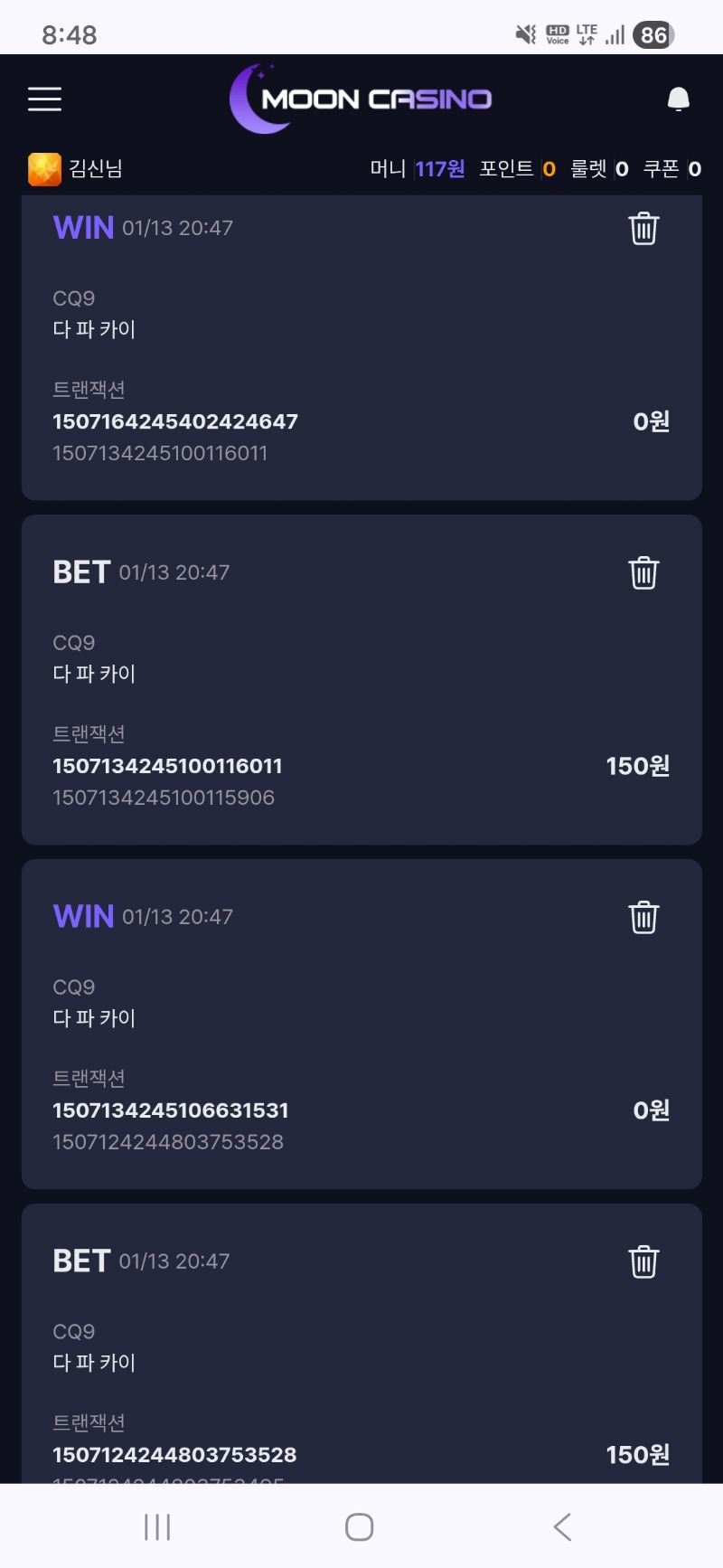Delete the first WIN record with trash icon
The image size is (723, 1568).
tap(643, 229)
